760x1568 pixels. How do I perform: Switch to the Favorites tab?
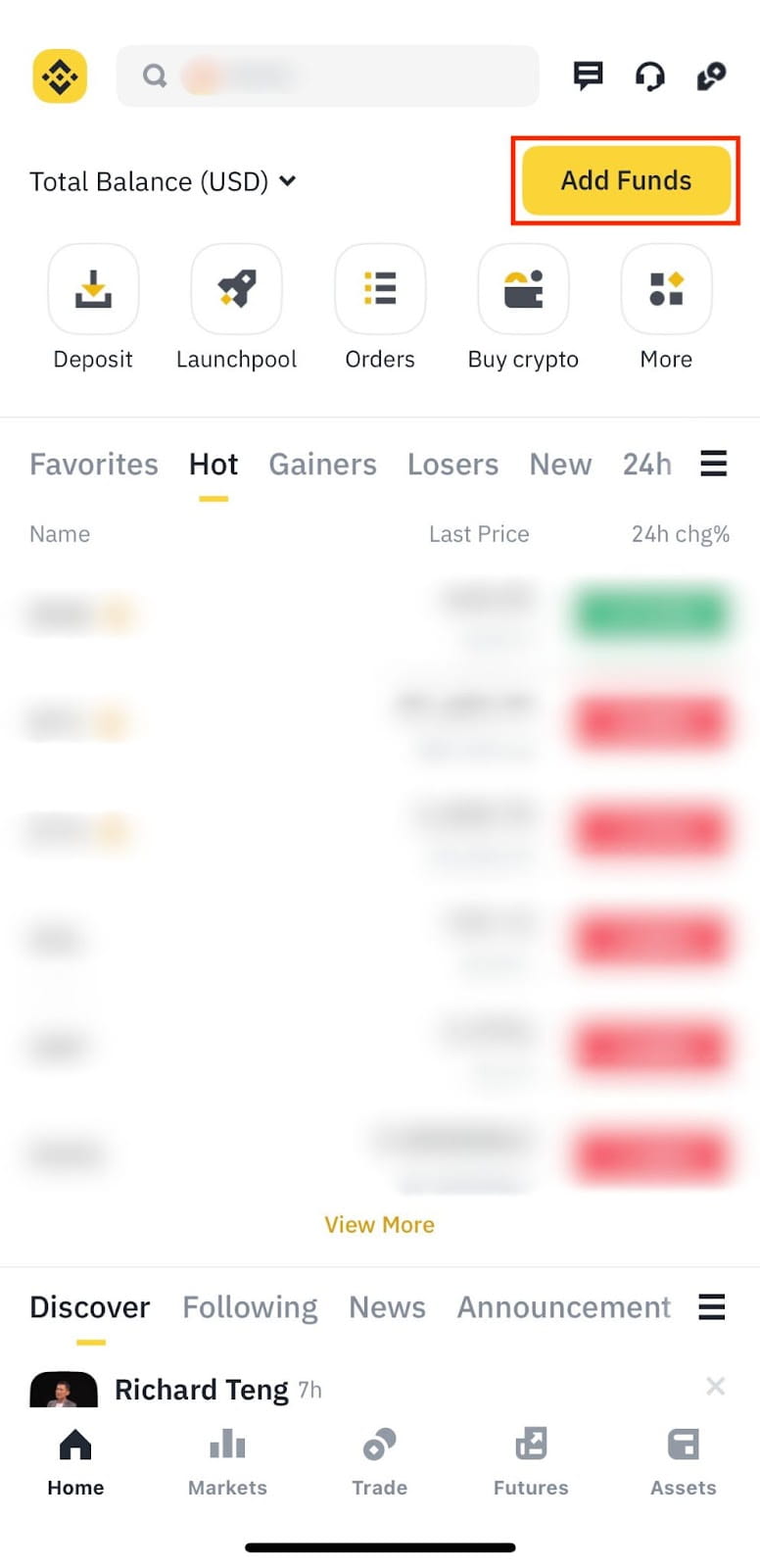point(94,465)
